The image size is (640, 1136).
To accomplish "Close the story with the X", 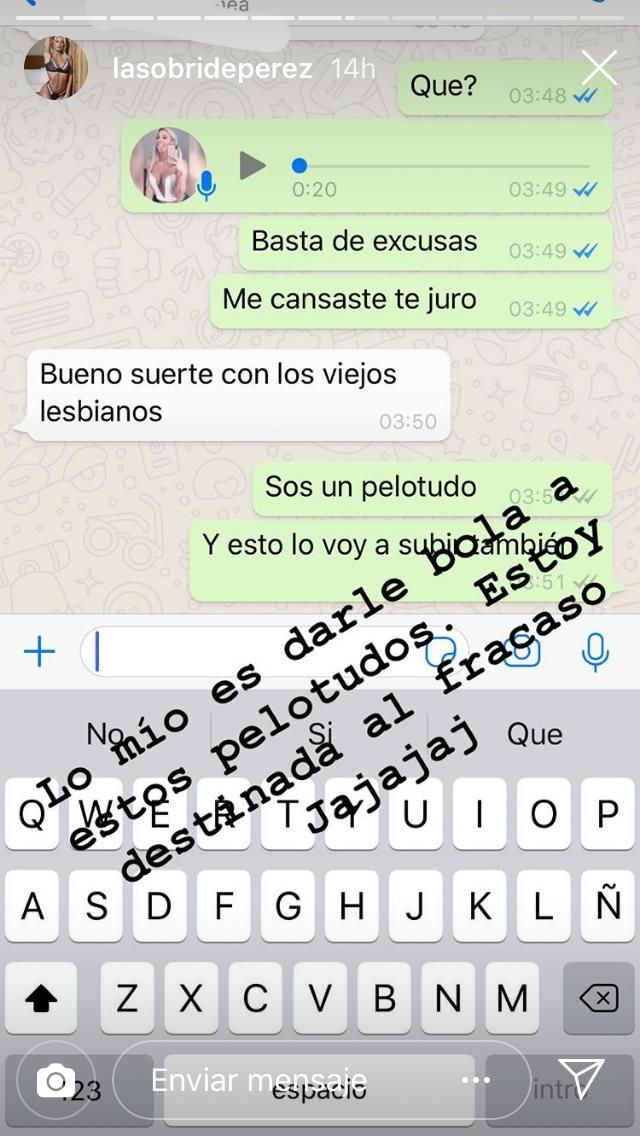I will tap(599, 68).
